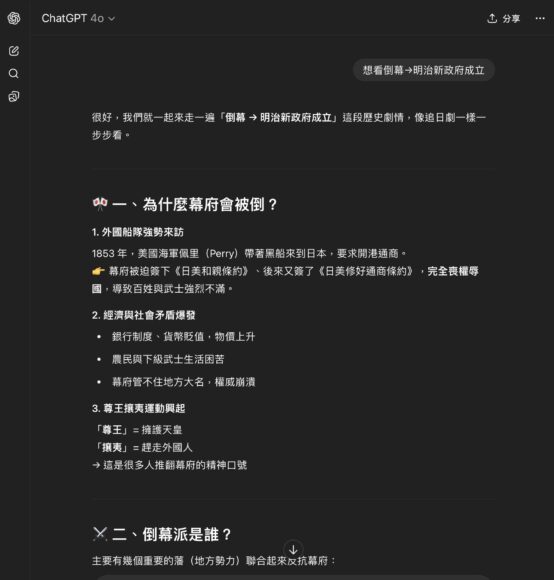This screenshot has width=554, height=580.
Task: Jump to bottom with the down-arrow button
Action: (293, 549)
